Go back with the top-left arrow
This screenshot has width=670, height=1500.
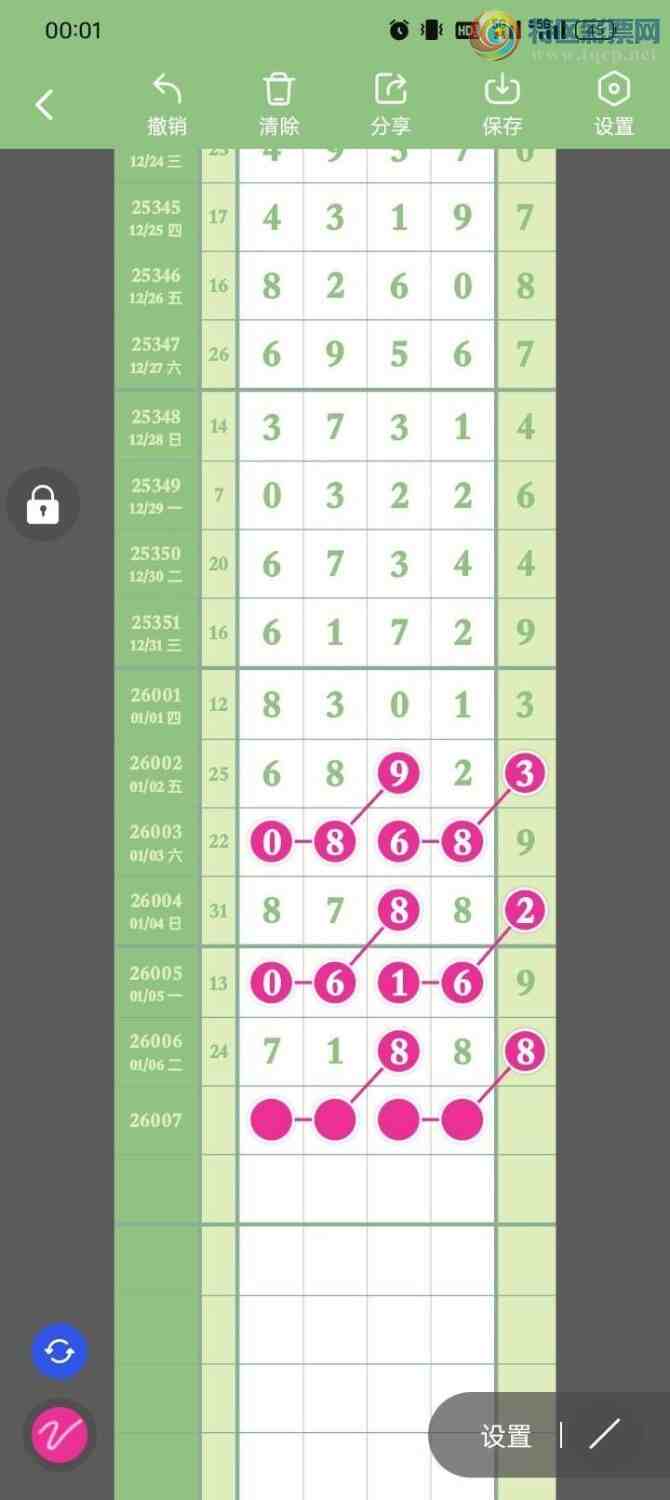point(44,104)
